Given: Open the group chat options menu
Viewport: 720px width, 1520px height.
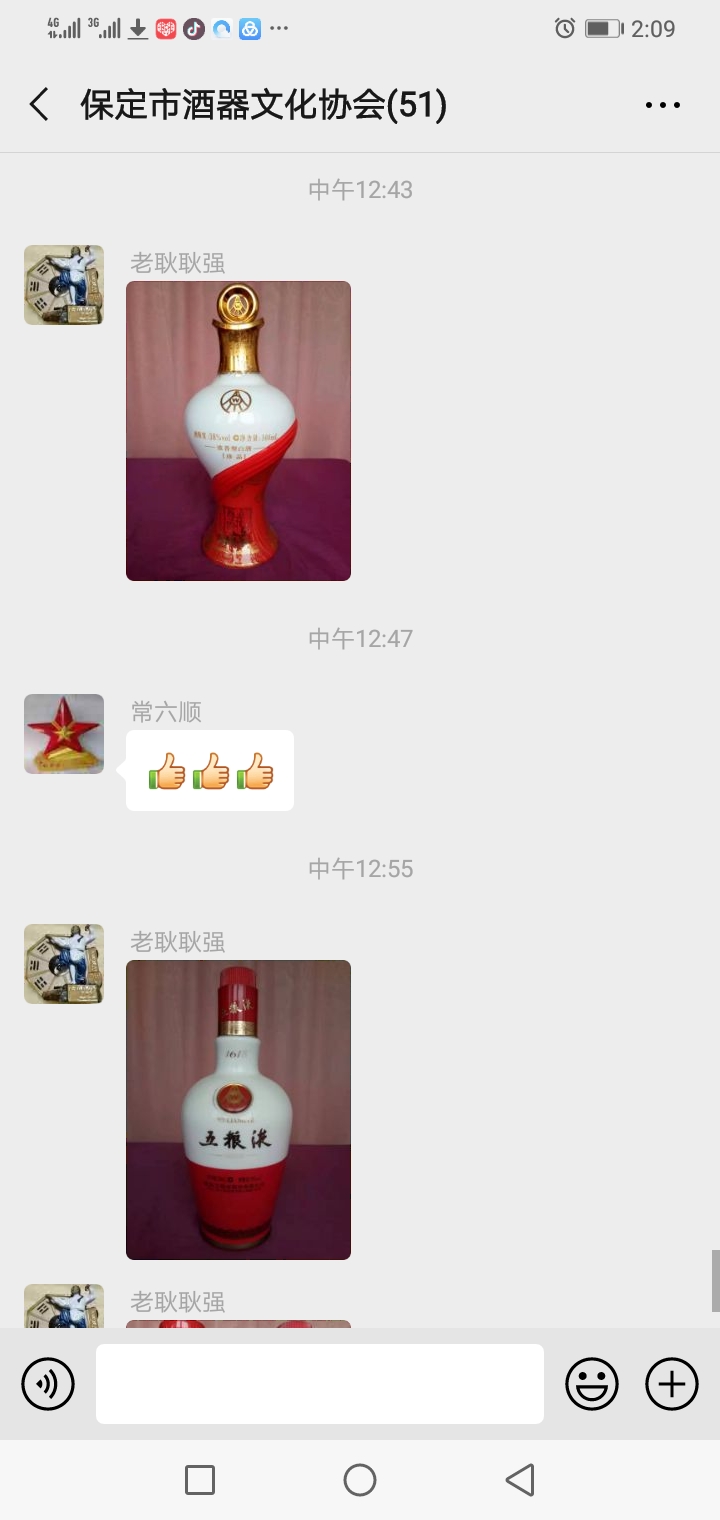Looking at the screenshot, I should tap(662, 105).
